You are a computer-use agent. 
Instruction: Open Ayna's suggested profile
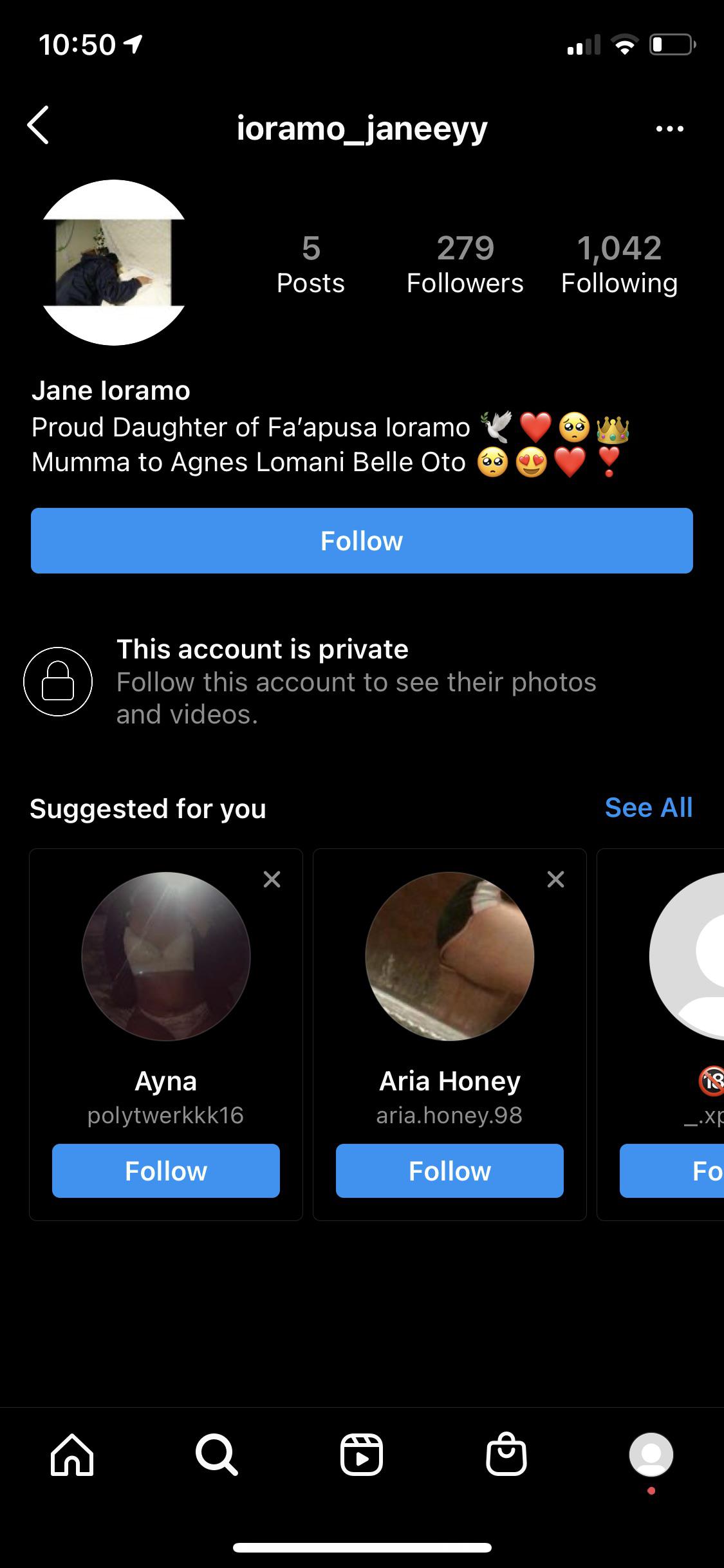coord(166,957)
